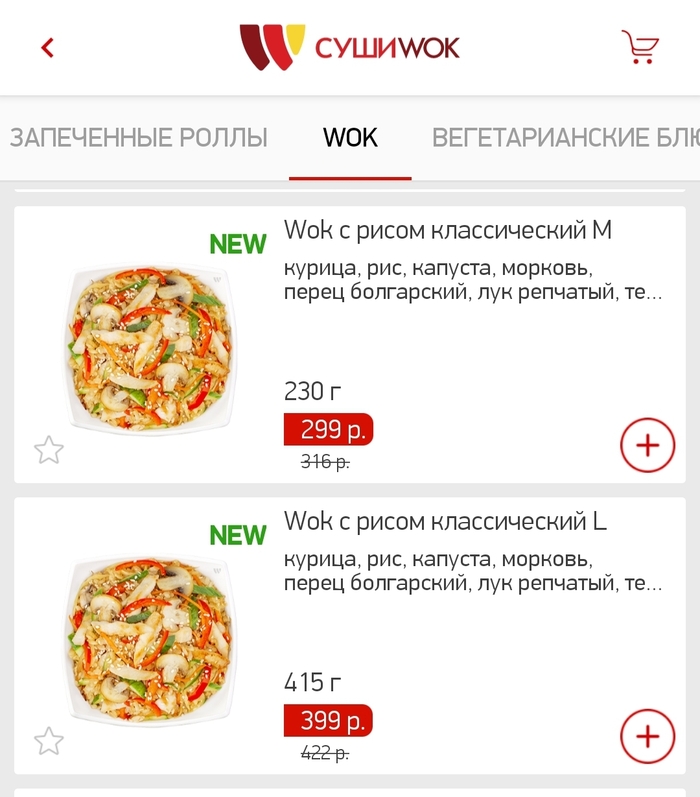Add Wok с рисом классический M to cart
The height and width of the screenshot is (797, 700).
click(x=648, y=445)
